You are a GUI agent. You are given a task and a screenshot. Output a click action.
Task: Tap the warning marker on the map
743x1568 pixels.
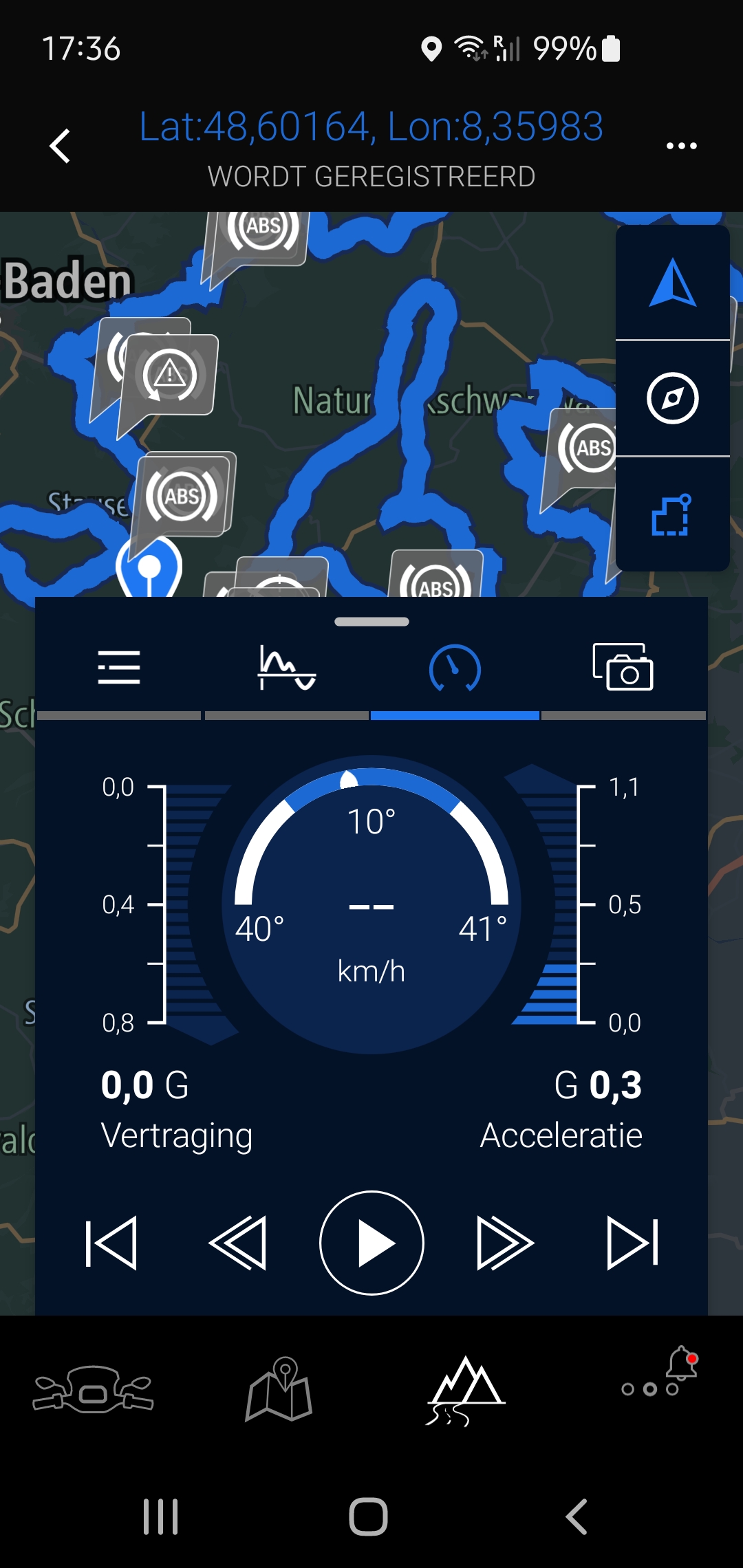pyautogui.click(x=170, y=375)
